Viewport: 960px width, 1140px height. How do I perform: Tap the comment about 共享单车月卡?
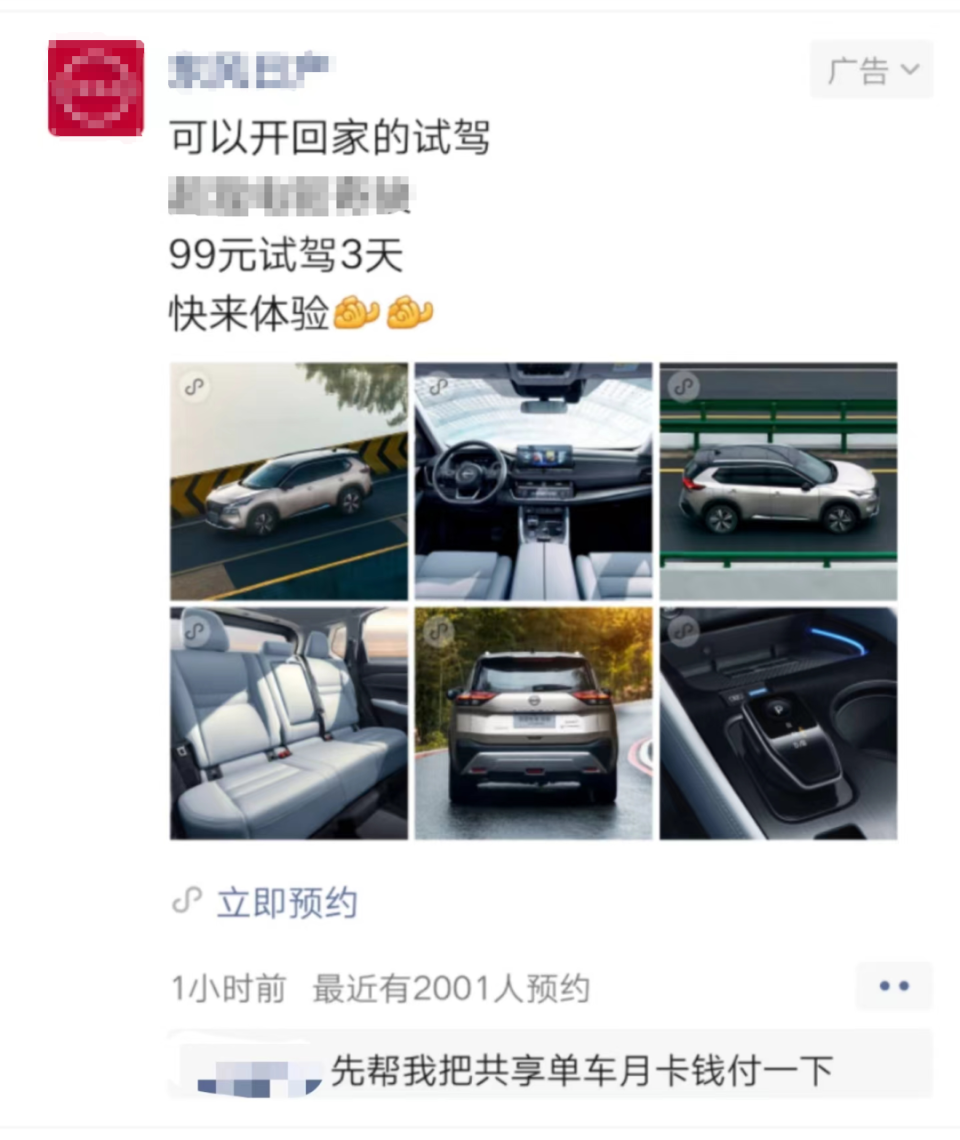point(580,1072)
